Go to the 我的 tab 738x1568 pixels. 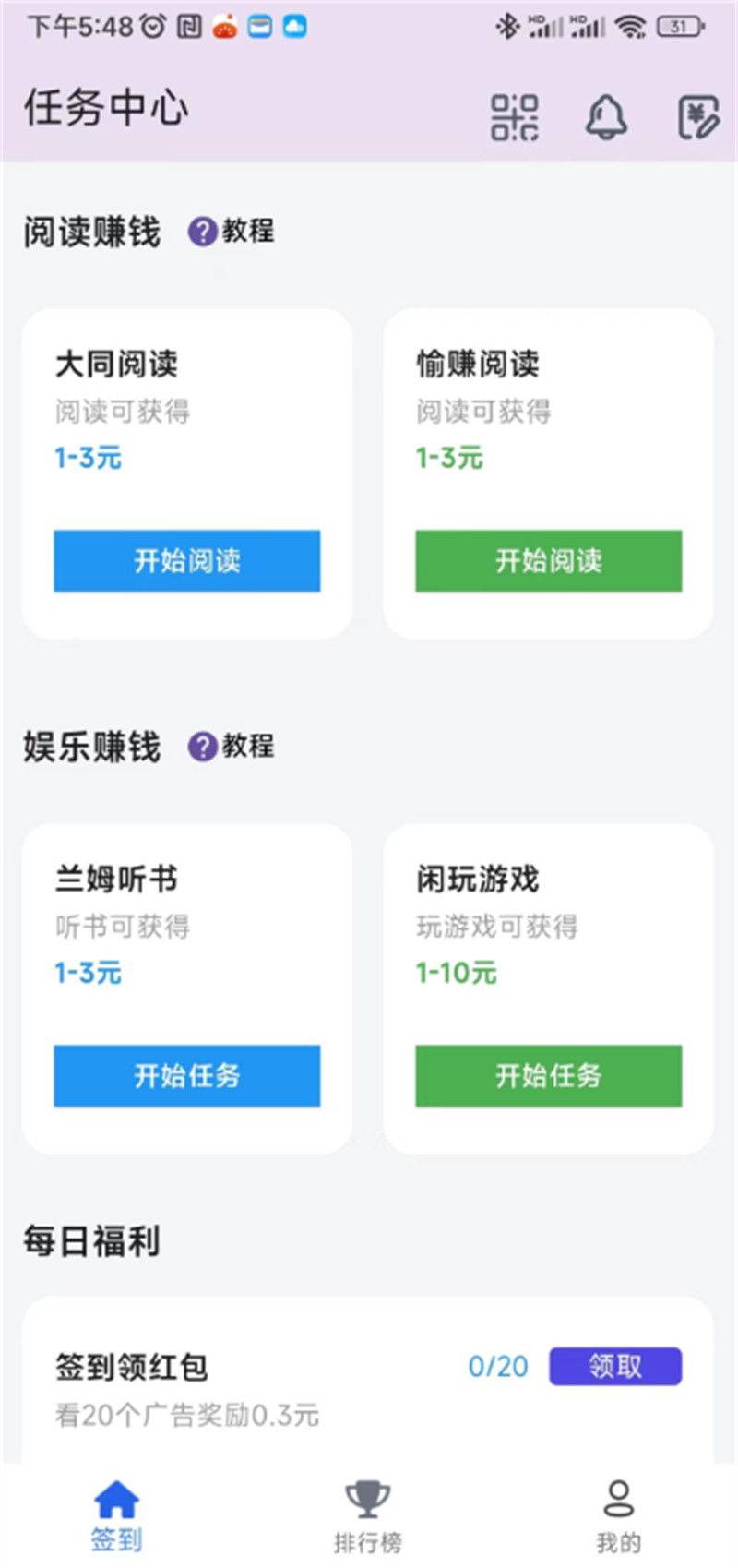(x=618, y=1516)
